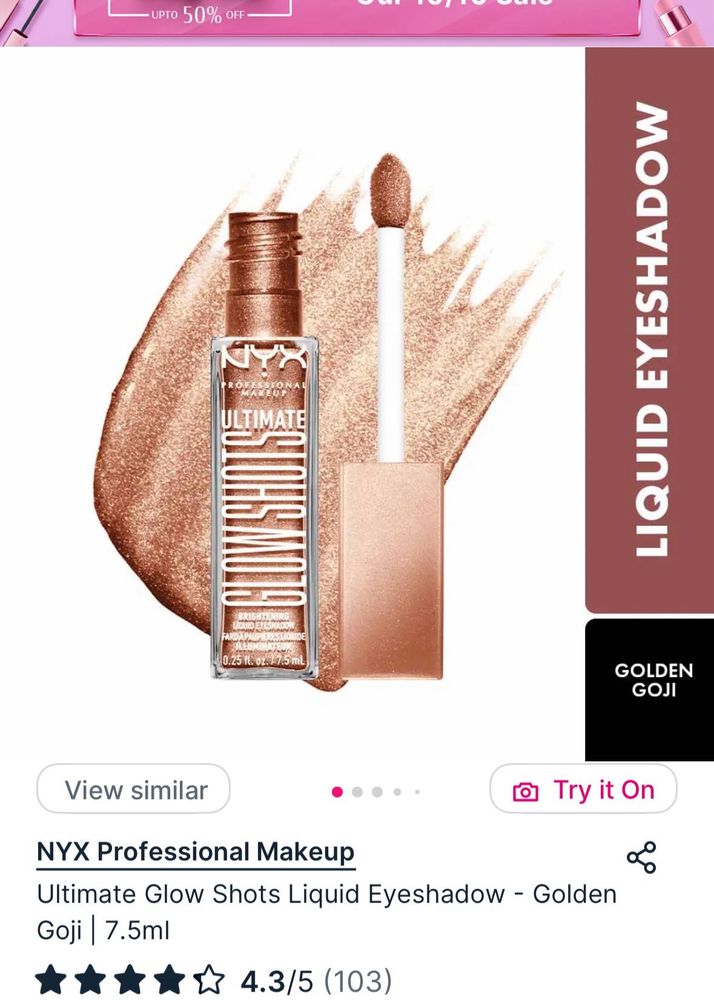
Task: Open the NYX Professional Makeup brand link
Action: coord(195,852)
